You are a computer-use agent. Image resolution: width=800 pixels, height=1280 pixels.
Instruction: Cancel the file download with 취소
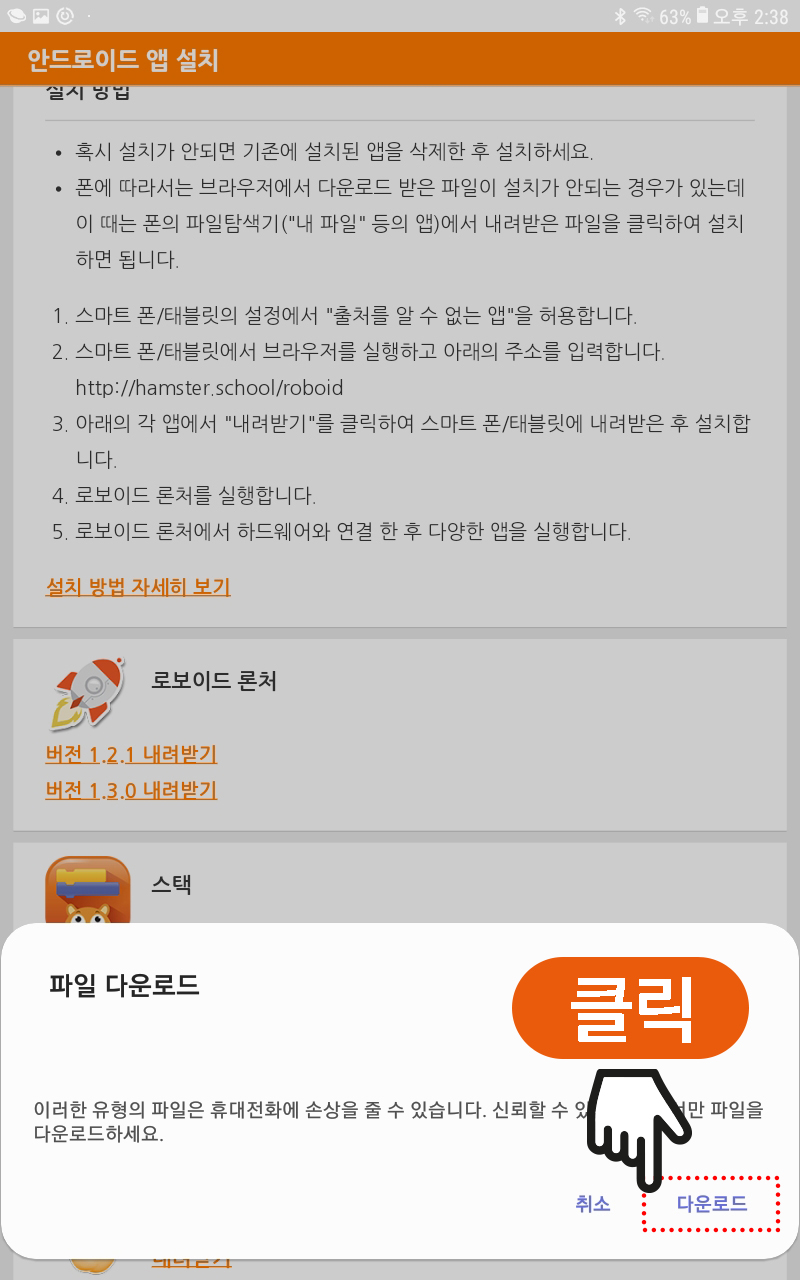coord(593,1204)
